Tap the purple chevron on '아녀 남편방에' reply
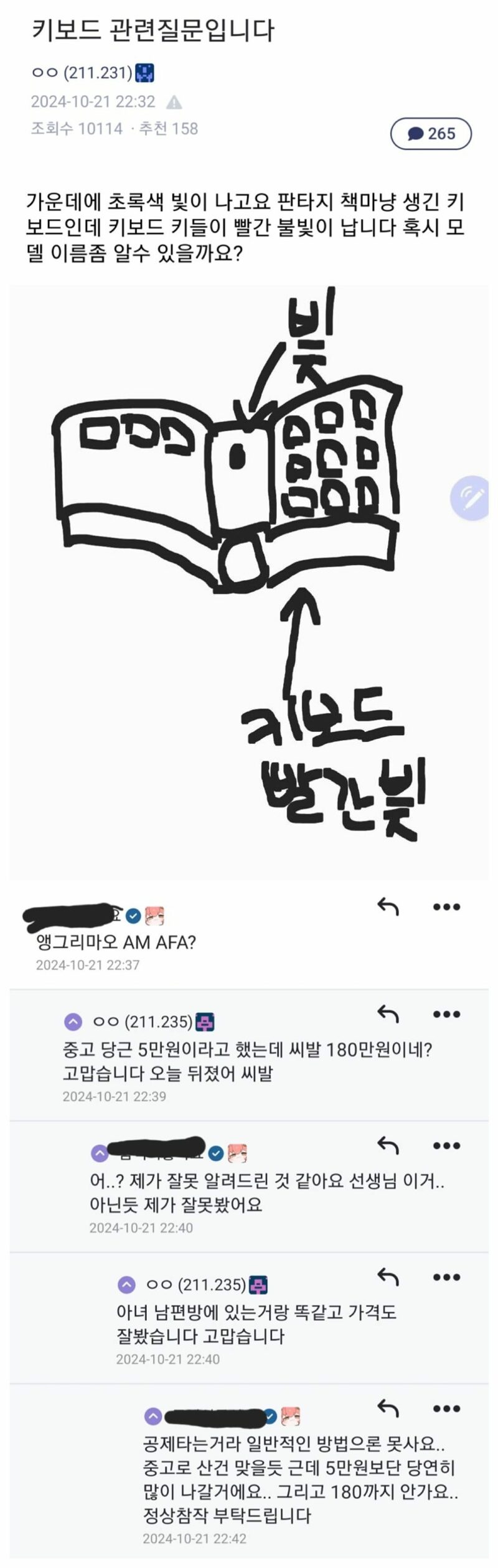The width and height of the screenshot is (498, 1568). tap(126, 1284)
